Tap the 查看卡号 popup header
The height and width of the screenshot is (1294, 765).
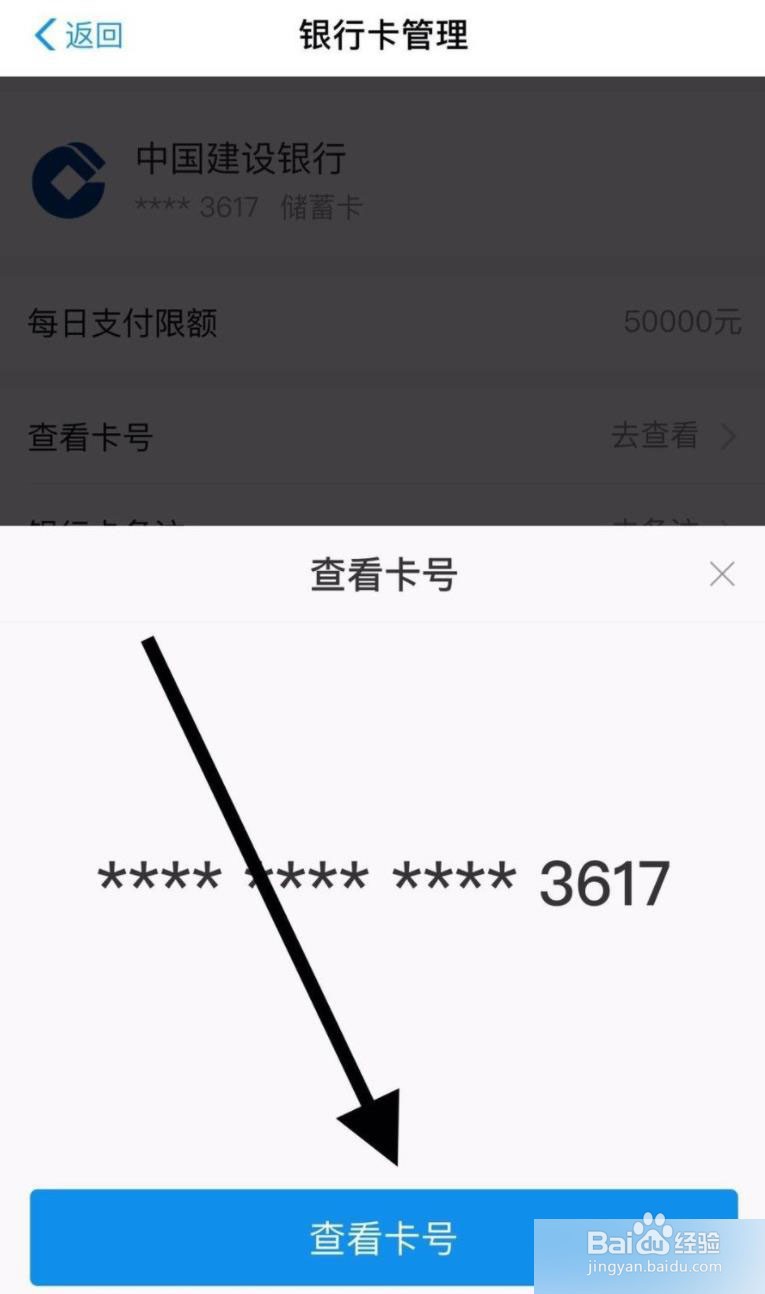(382, 573)
